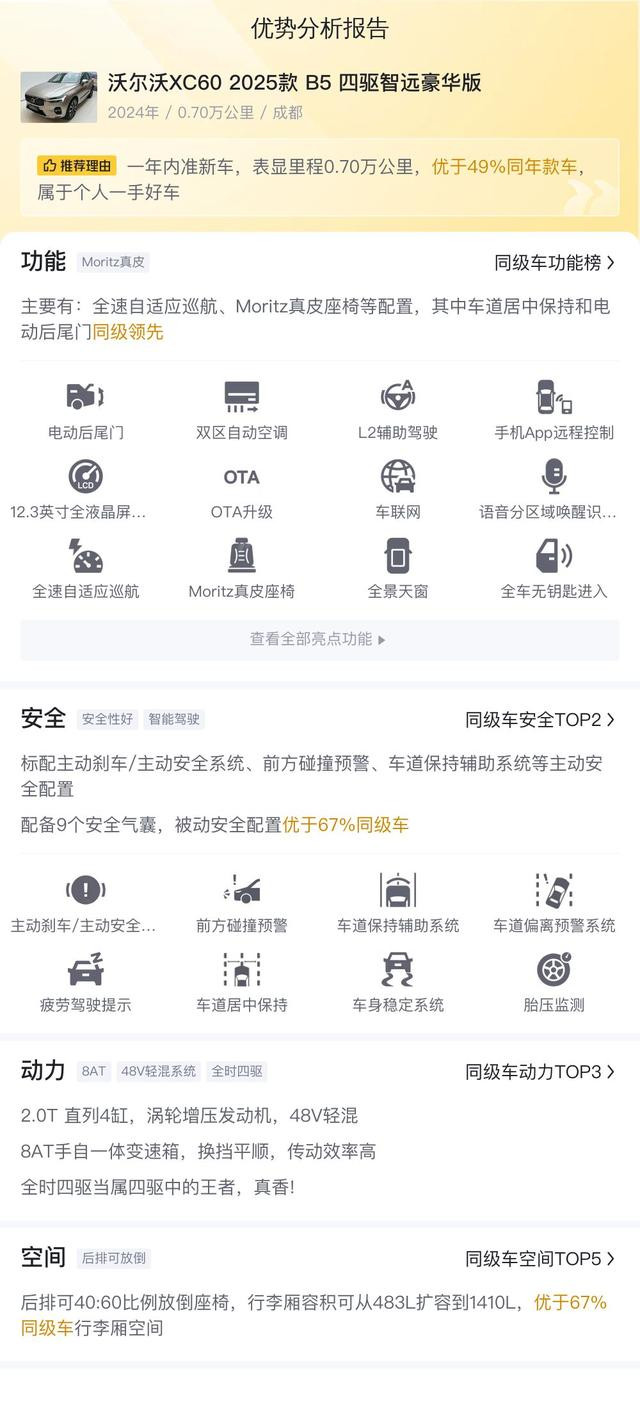
Task: Open the 同级车安全TOP2 ranking
Action: coord(541,720)
